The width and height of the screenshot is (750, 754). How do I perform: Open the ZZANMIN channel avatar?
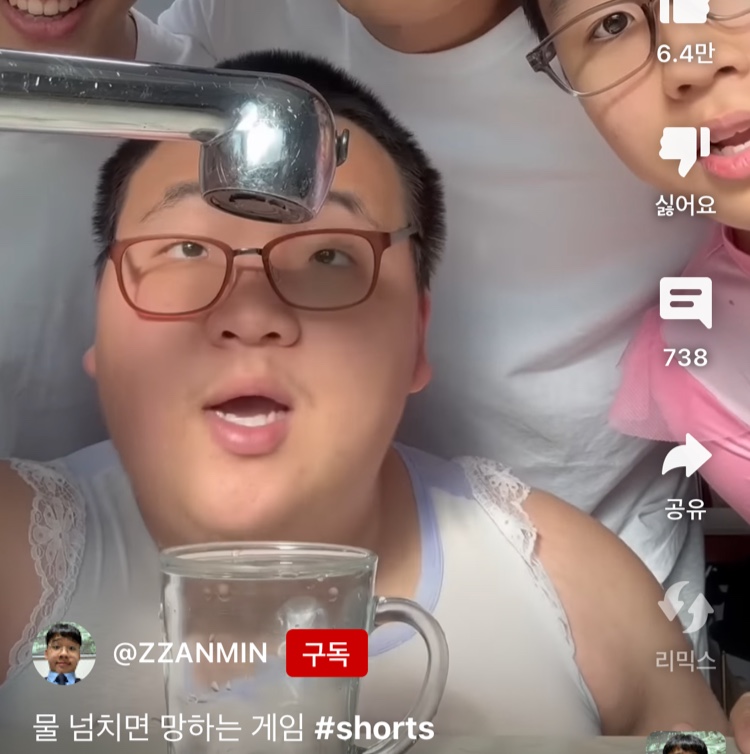(x=63, y=653)
